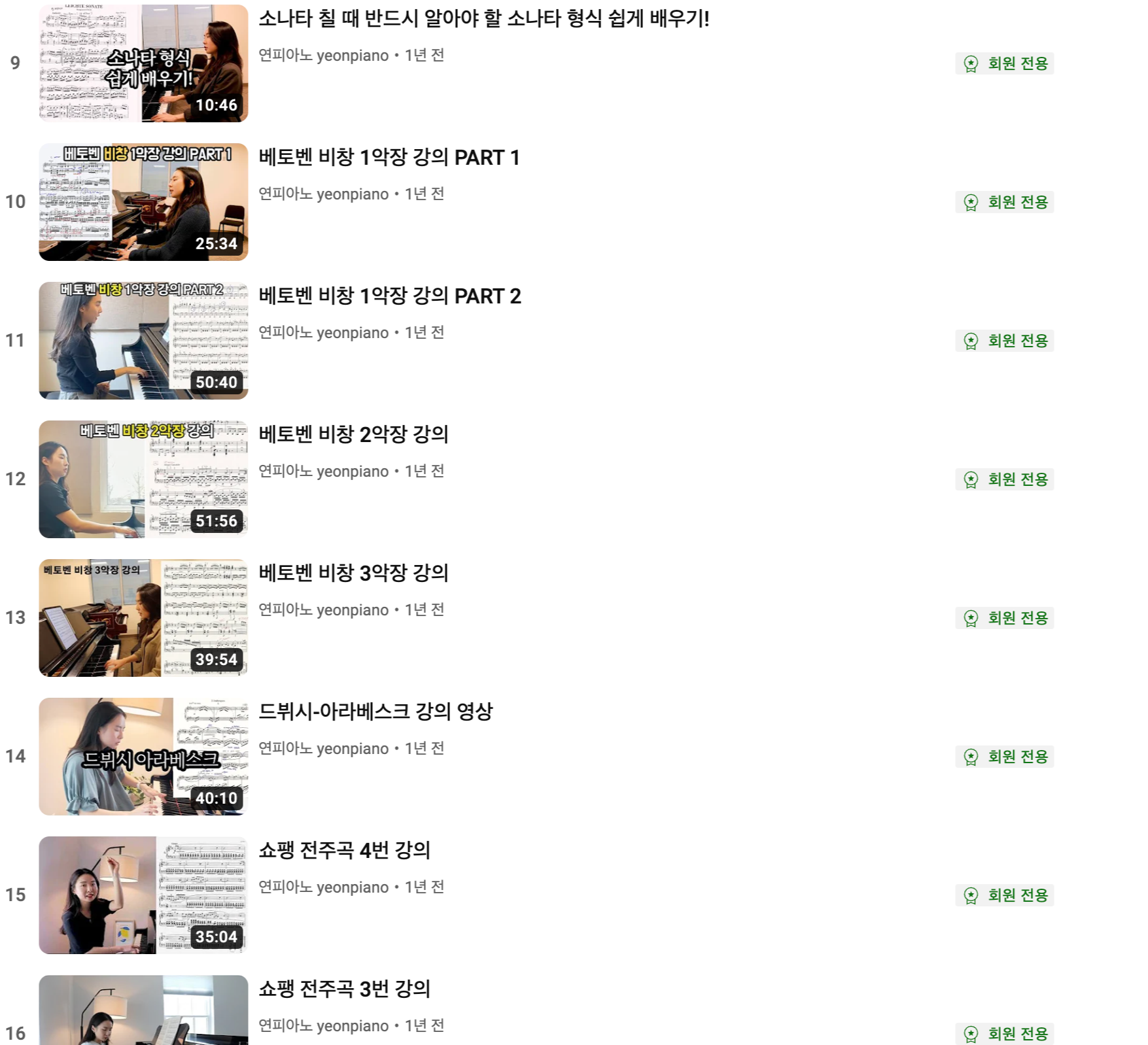
Task: Open the 소나타 형식 쉽게 배우기 video thumbnail
Action: [143, 63]
